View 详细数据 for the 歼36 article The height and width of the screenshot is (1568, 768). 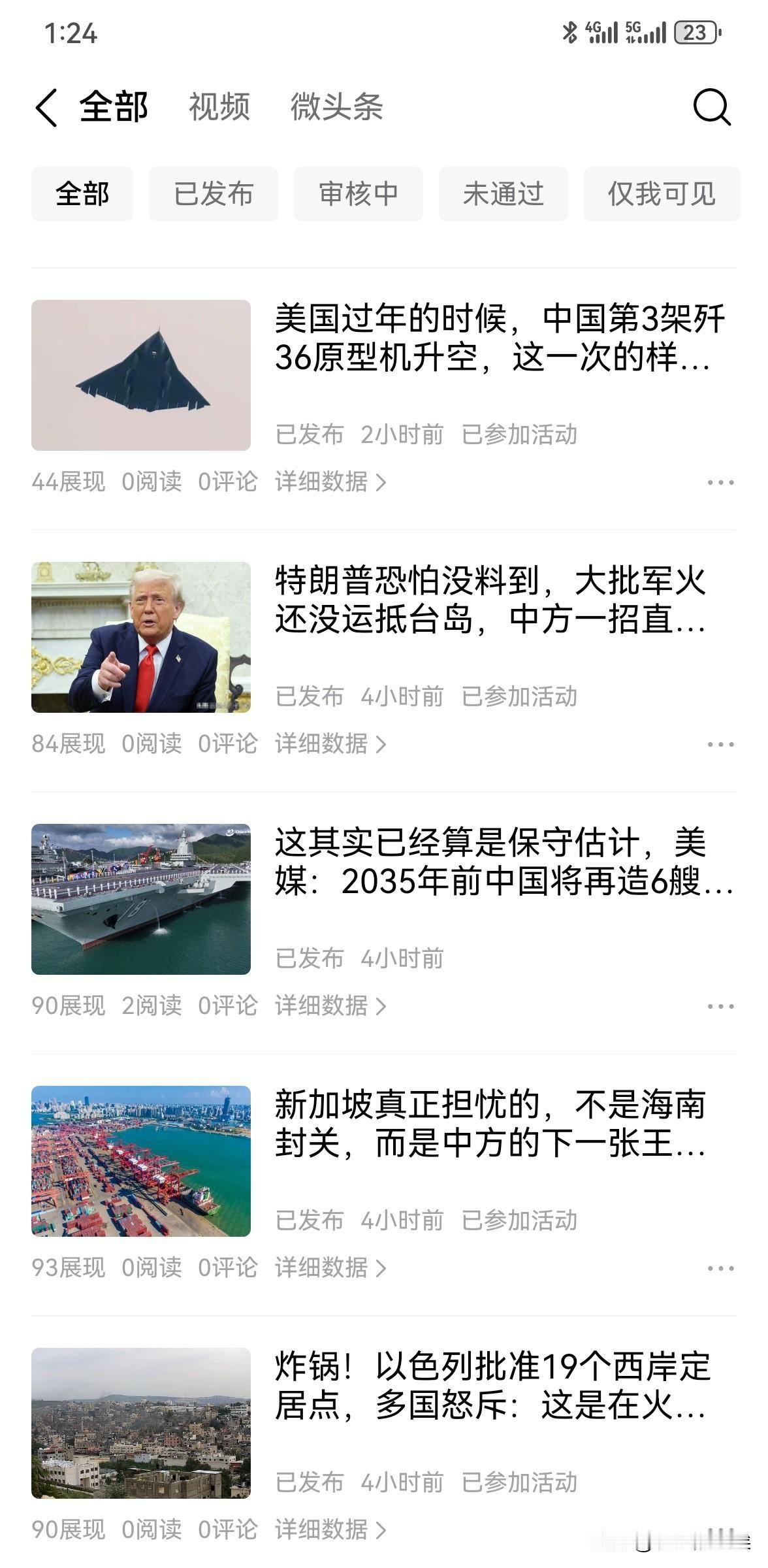click(330, 482)
